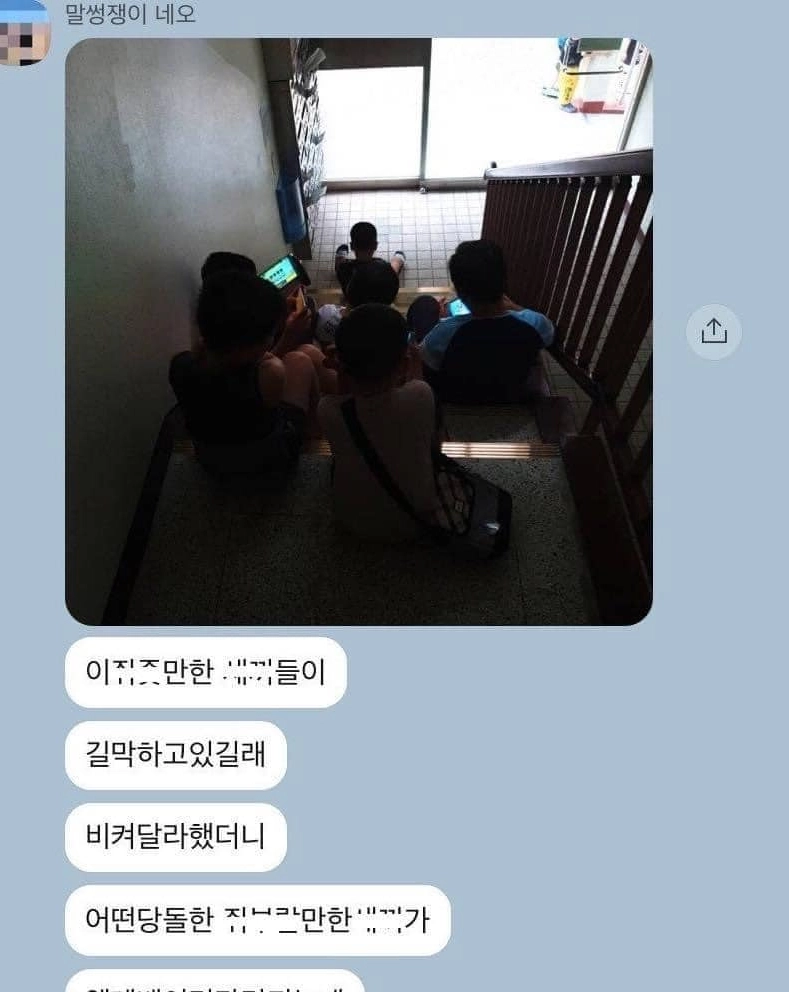This screenshot has height=992, width=789.
Task: Open the stairway photo in full view
Action: 358,332
